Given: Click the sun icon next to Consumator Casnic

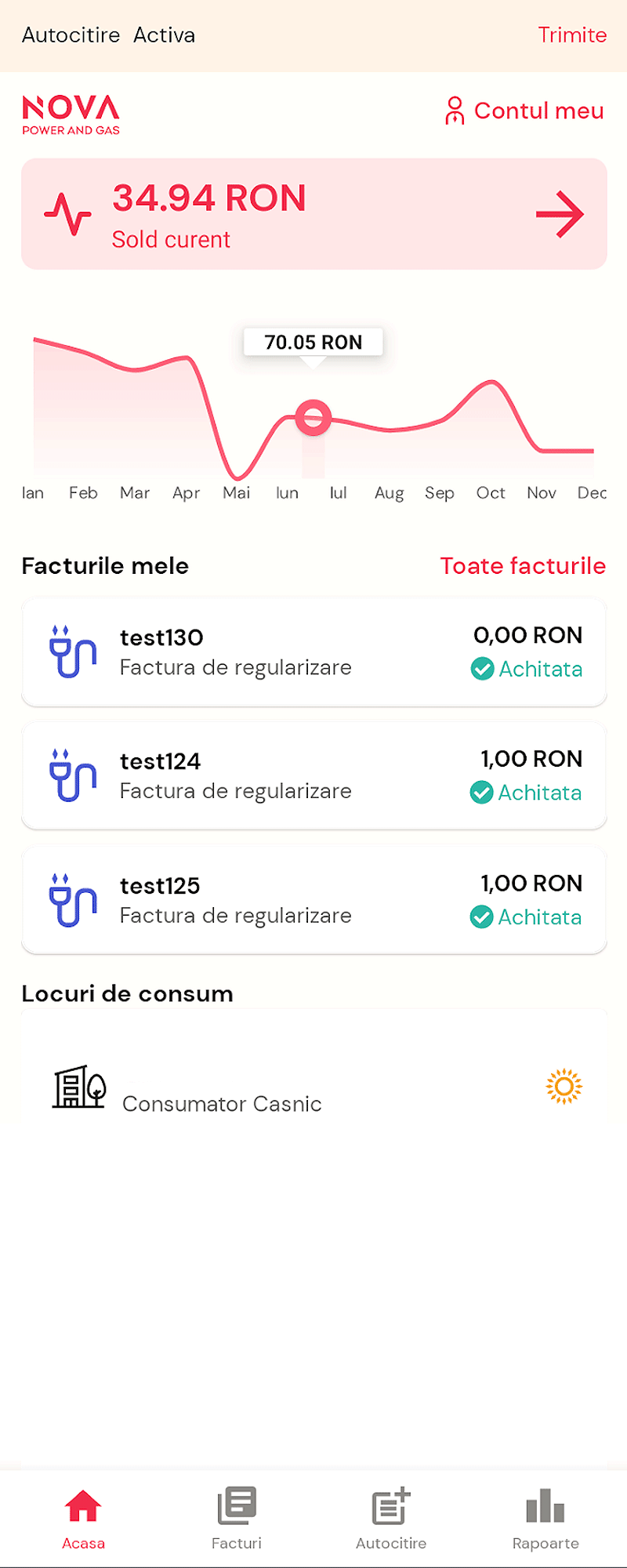Looking at the screenshot, I should (563, 1087).
